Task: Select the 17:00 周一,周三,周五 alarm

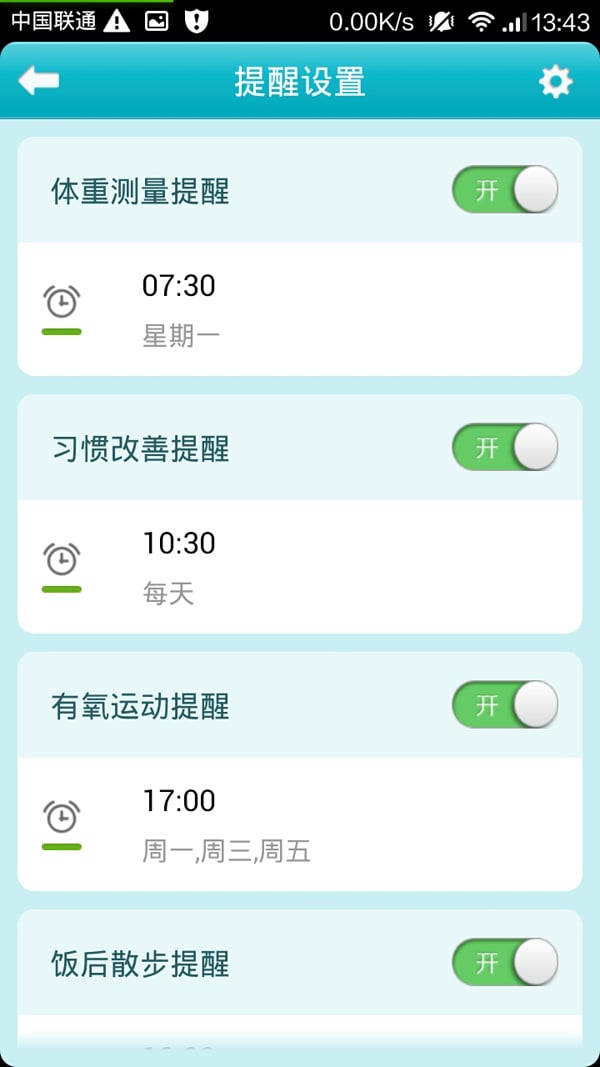Action: point(300,824)
